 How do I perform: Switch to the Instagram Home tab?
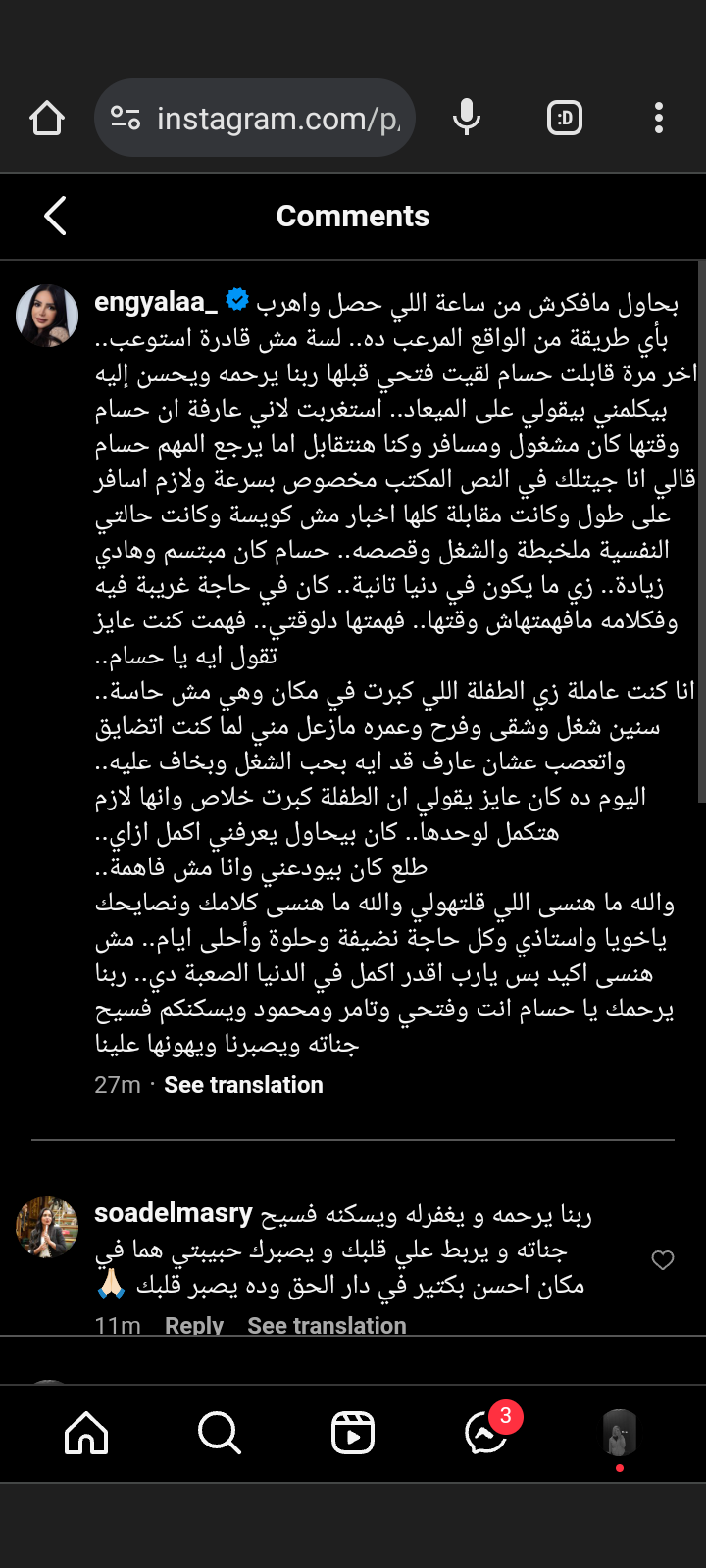86,1433
